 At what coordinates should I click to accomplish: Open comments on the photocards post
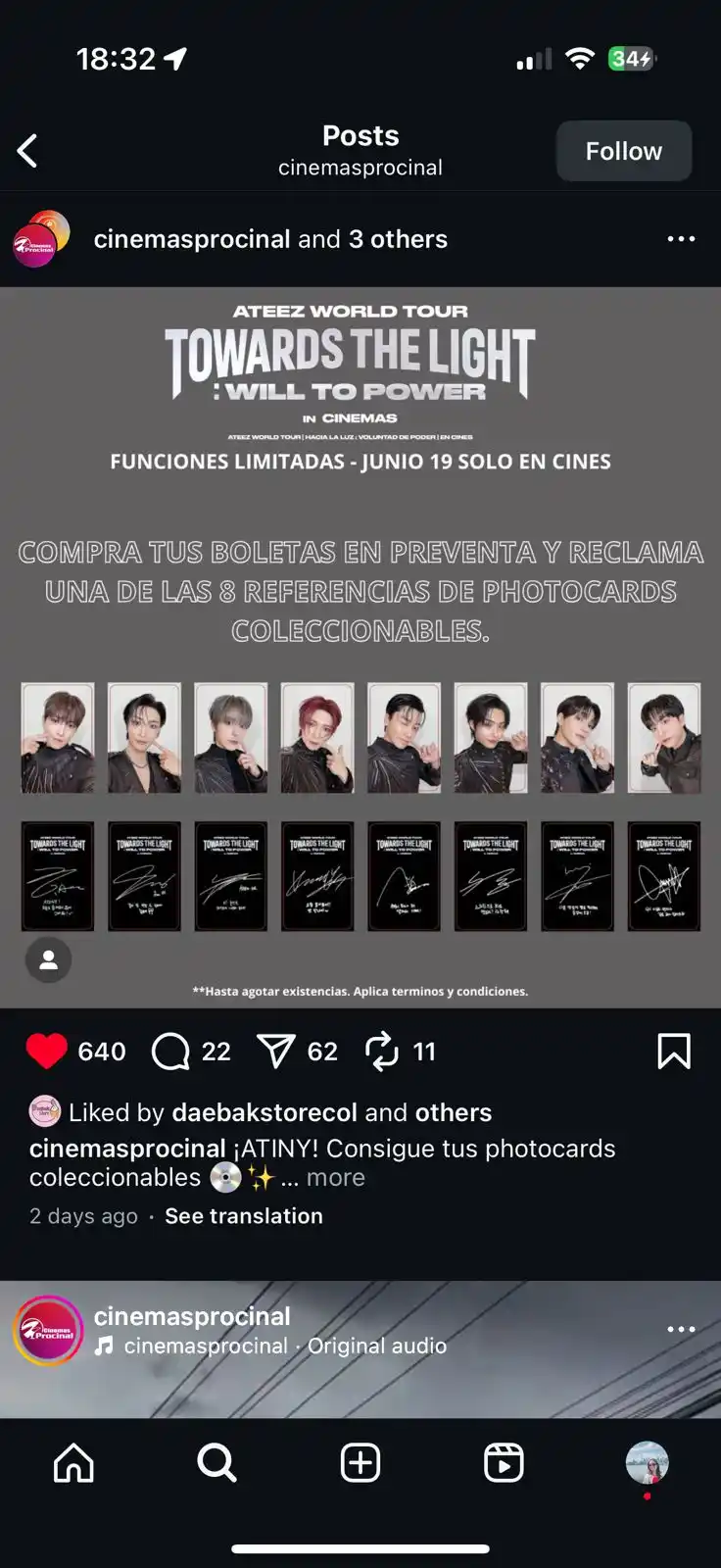(x=170, y=1052)
